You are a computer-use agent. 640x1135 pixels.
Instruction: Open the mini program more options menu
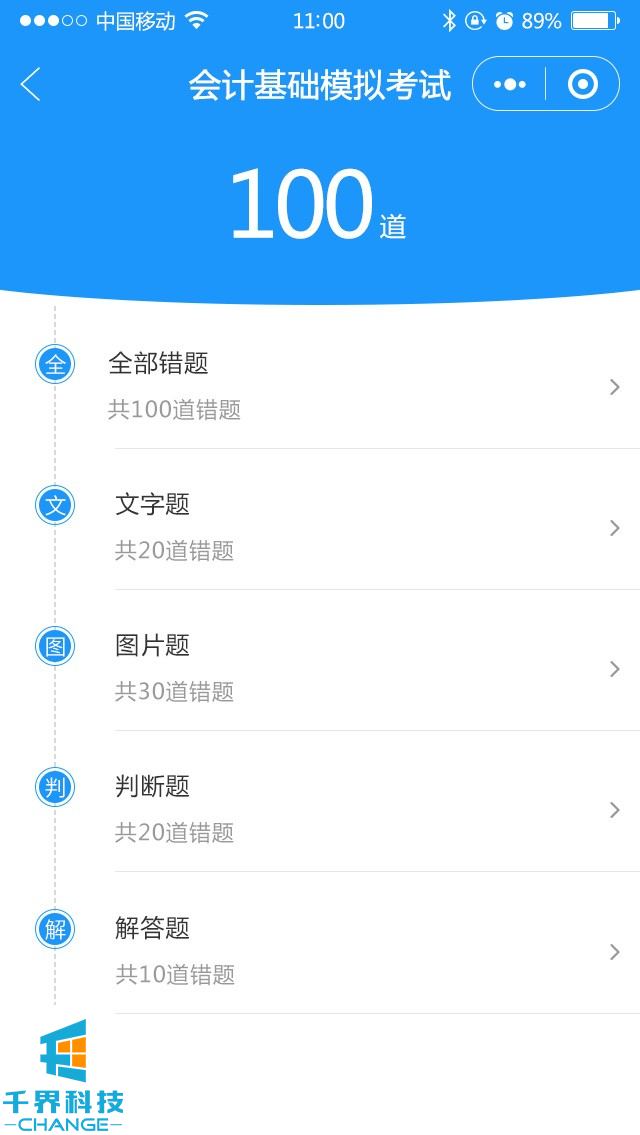(510, 85)
